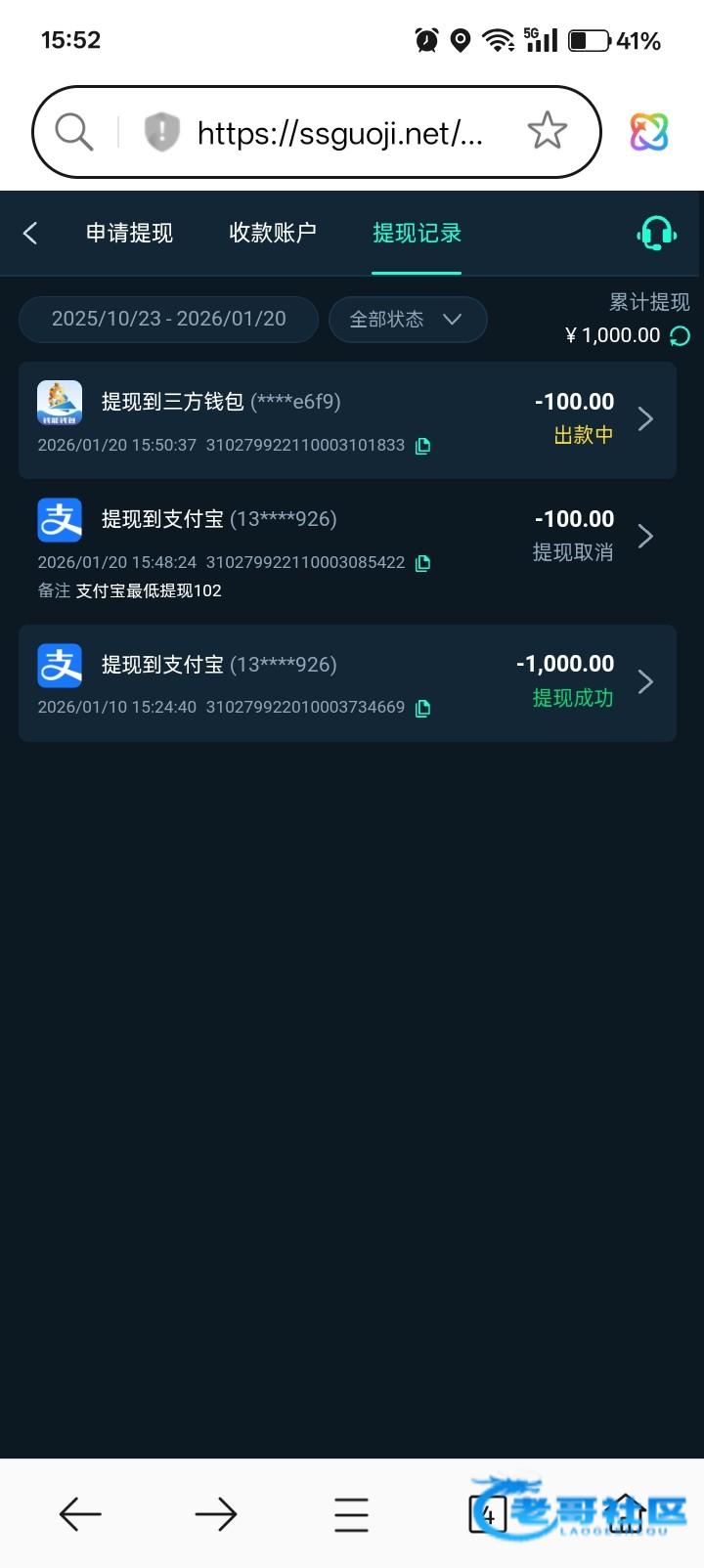This screenshot has height=1568, width=704.
Task: Switch to the 收款账户 tab
Action: pyautogui.click(x=273, y=233)
